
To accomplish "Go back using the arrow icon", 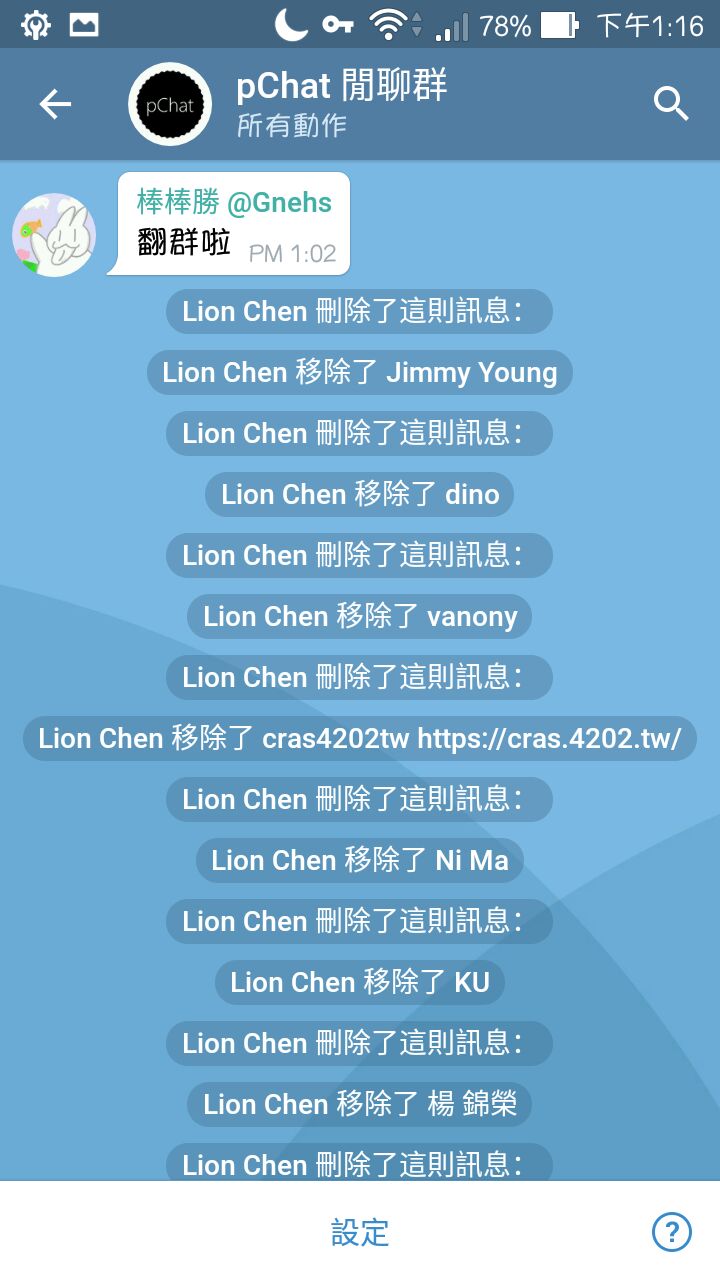I will (x=55, y=104).
